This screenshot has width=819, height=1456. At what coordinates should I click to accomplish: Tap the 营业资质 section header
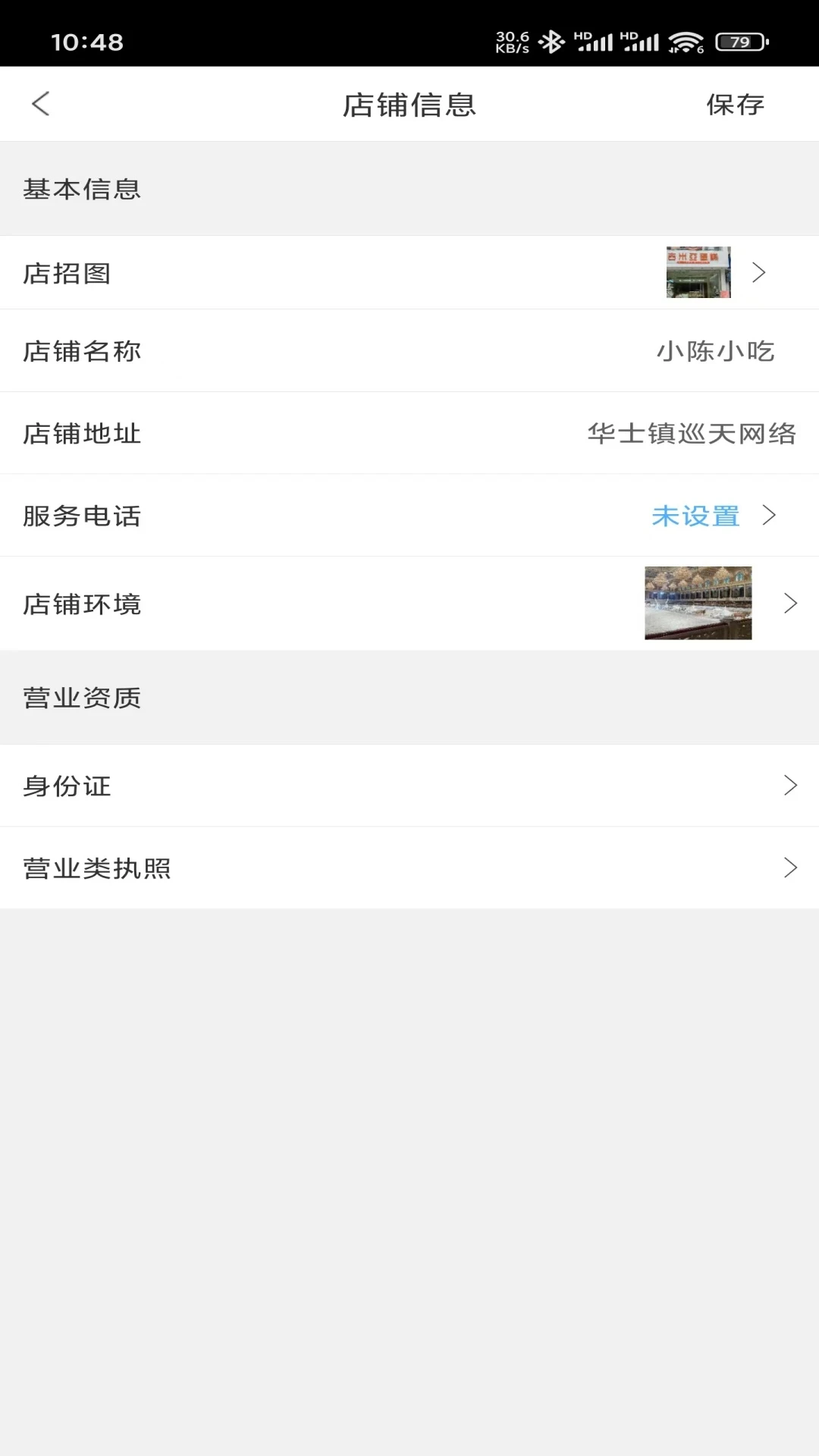82,697
